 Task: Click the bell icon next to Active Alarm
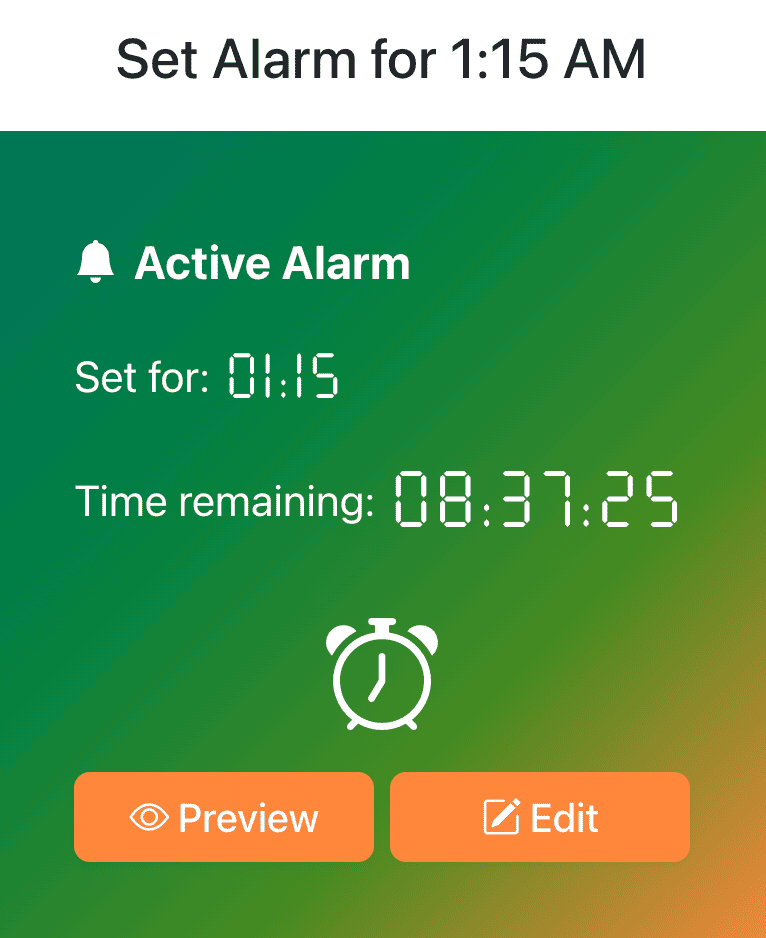[x=95, y=262]
